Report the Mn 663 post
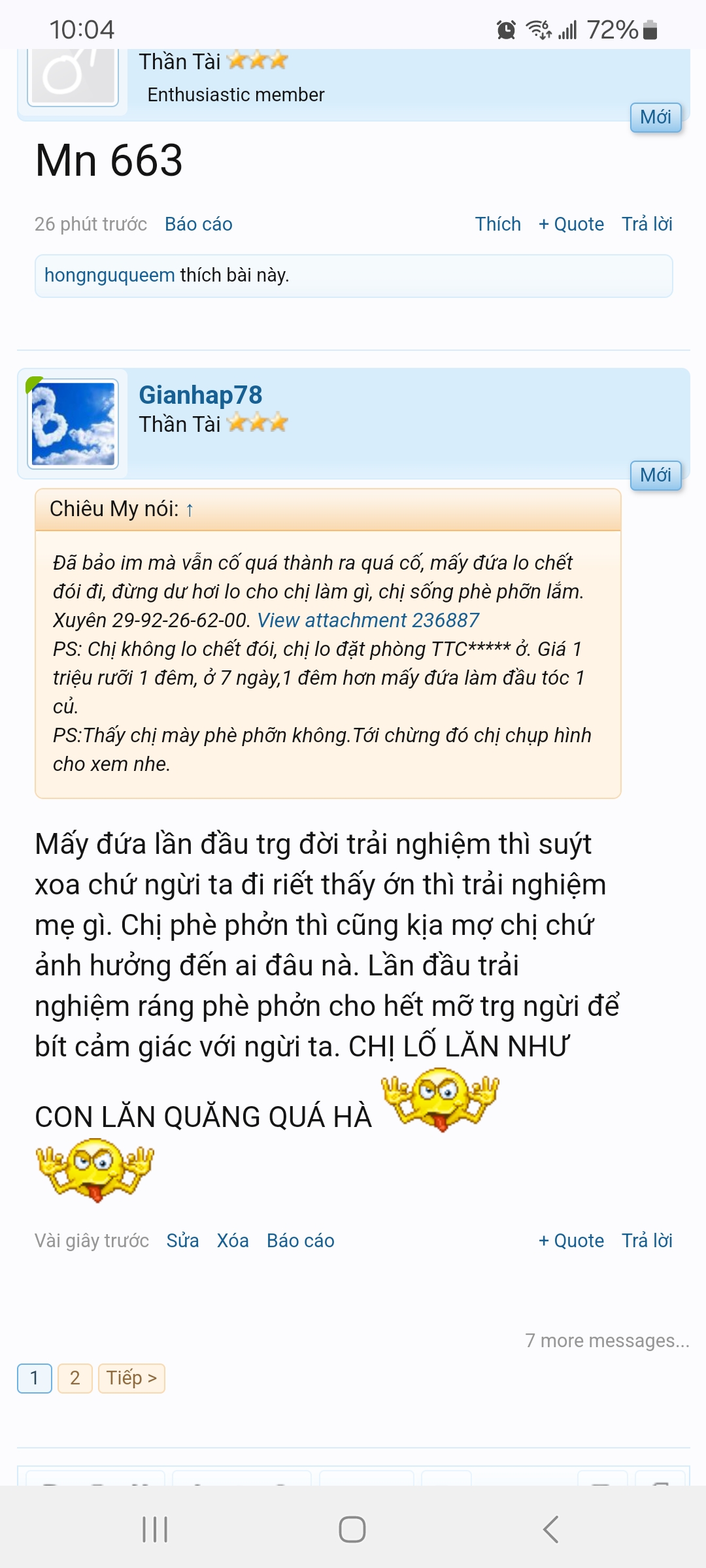 pyautogui.click(x=198, y=224)
